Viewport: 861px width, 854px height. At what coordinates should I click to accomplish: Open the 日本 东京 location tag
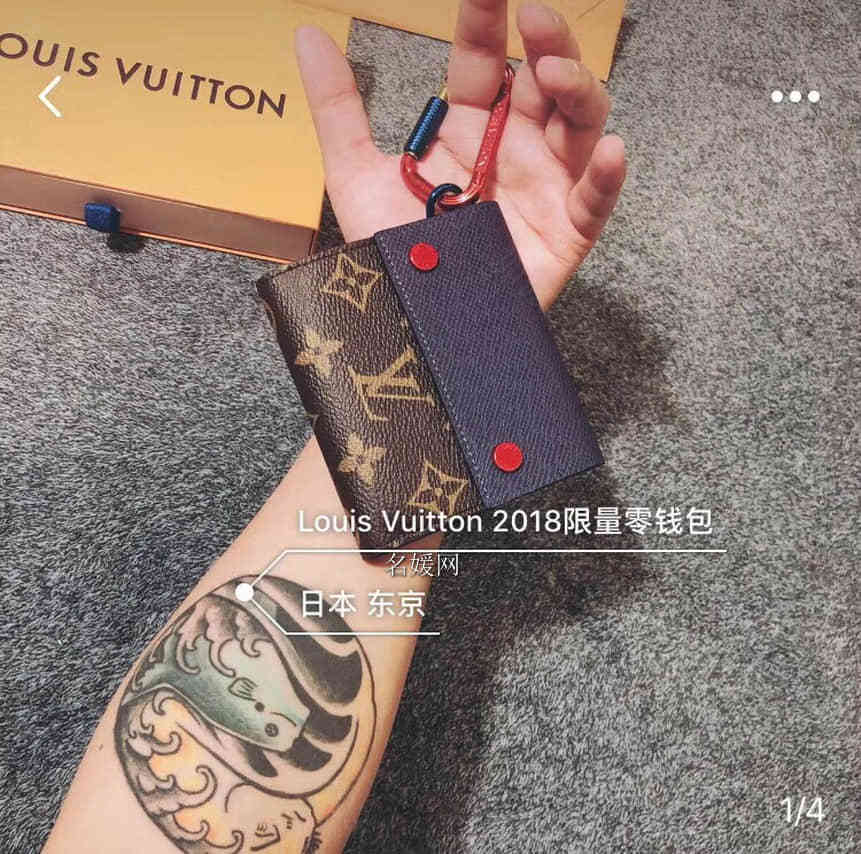363,604
